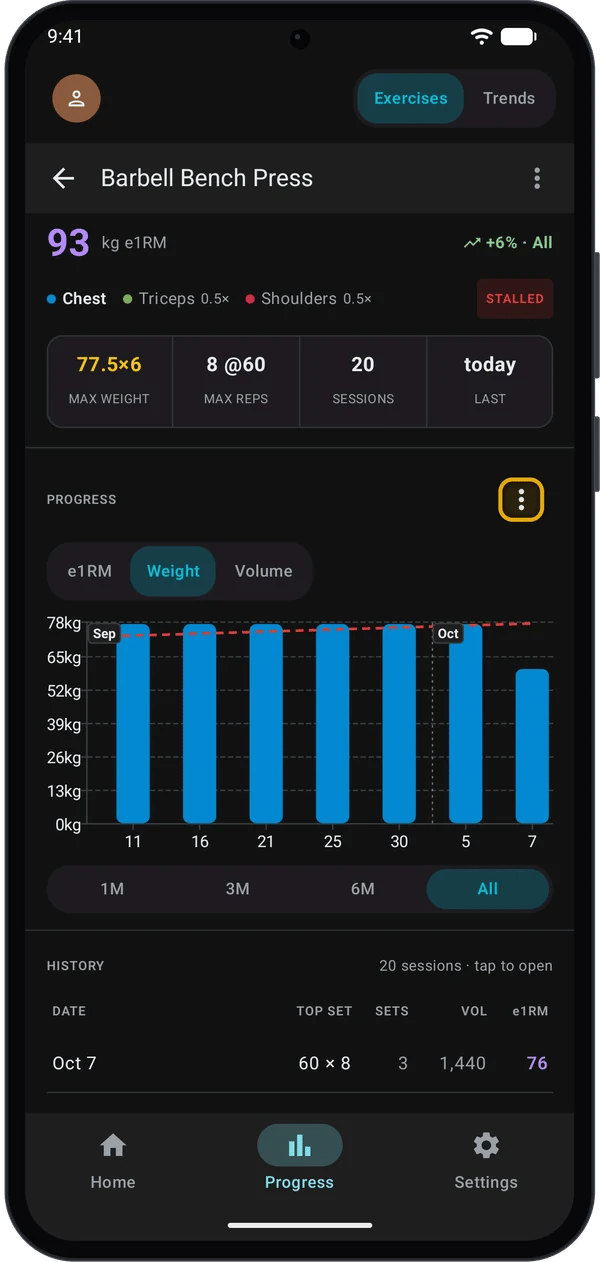Image resolution: width=600 pixels, height=1262 pixels.
Task: Set chart range to 3M
Action: [237, 889]
